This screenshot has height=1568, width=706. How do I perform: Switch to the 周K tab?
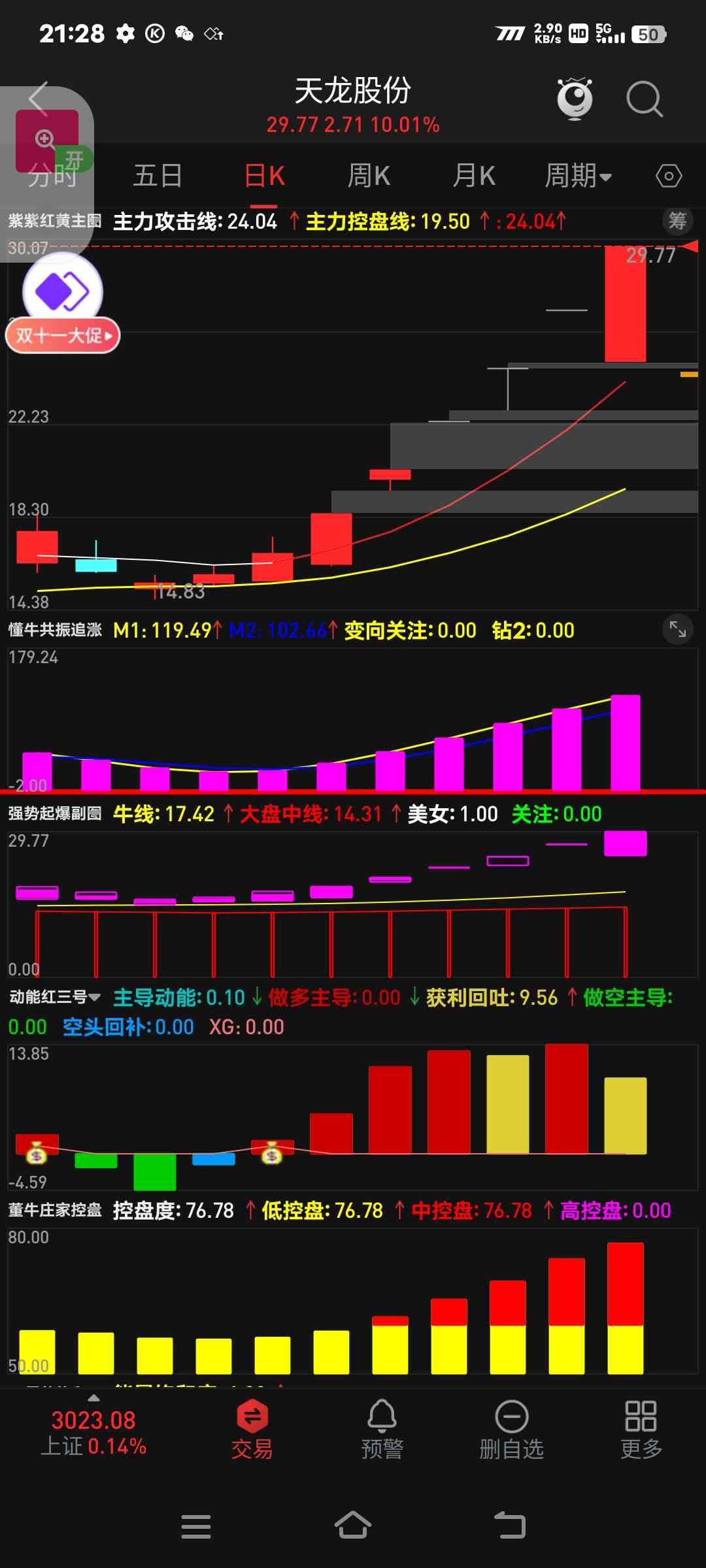(x=369, y=176)
